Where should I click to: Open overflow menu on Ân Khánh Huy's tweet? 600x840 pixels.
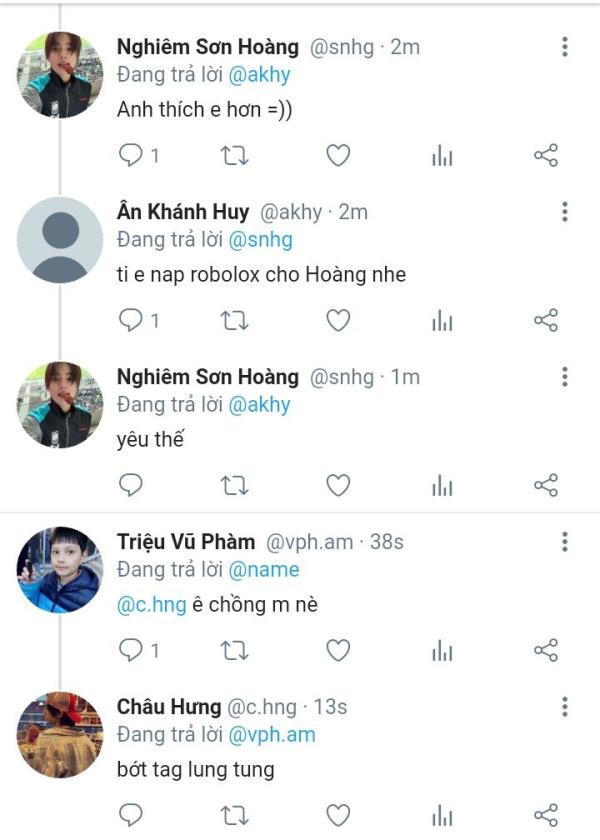point(565,212)
